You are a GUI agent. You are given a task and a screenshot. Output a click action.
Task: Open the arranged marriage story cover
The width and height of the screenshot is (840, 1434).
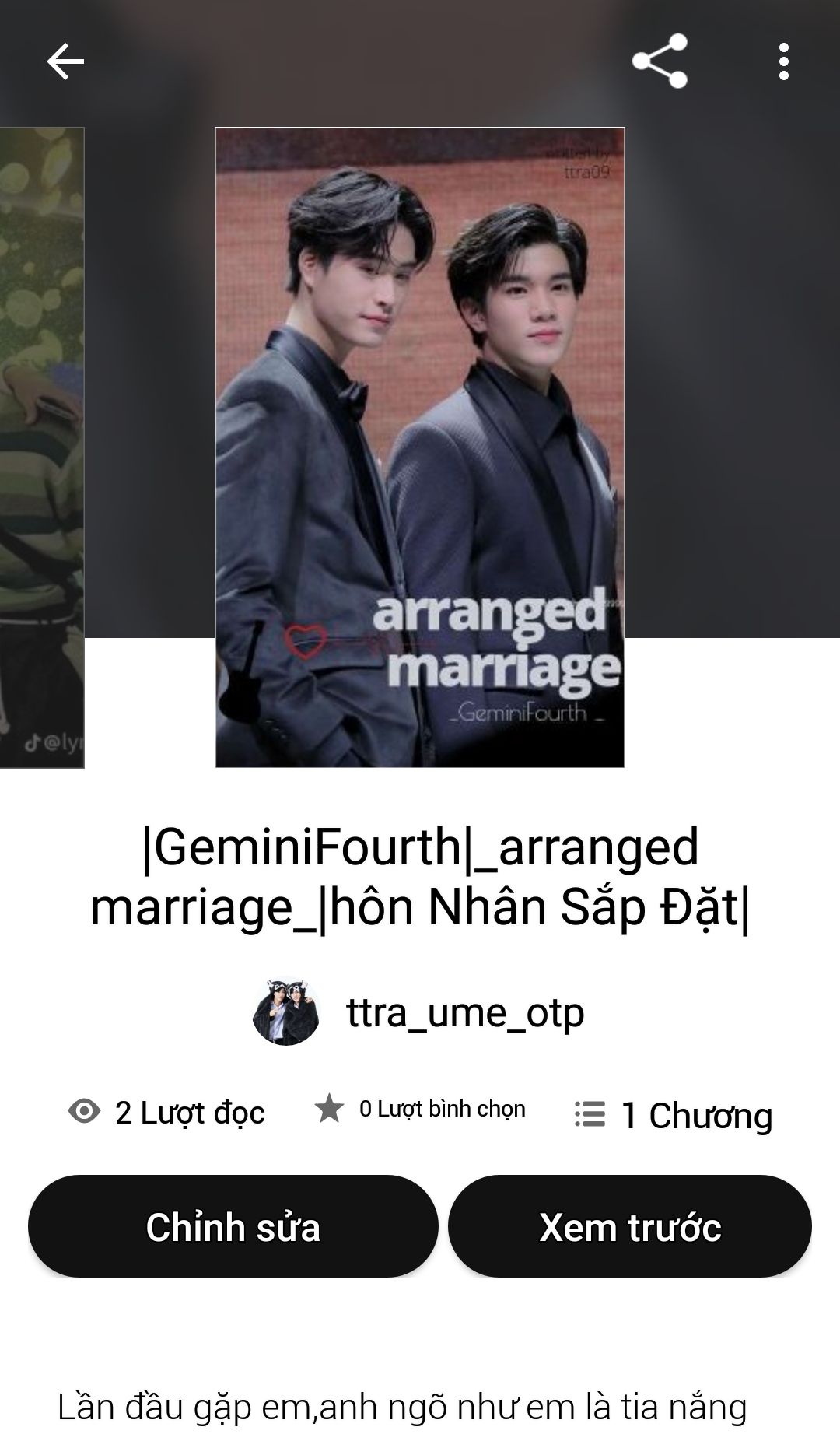click(x=420, y=447)
